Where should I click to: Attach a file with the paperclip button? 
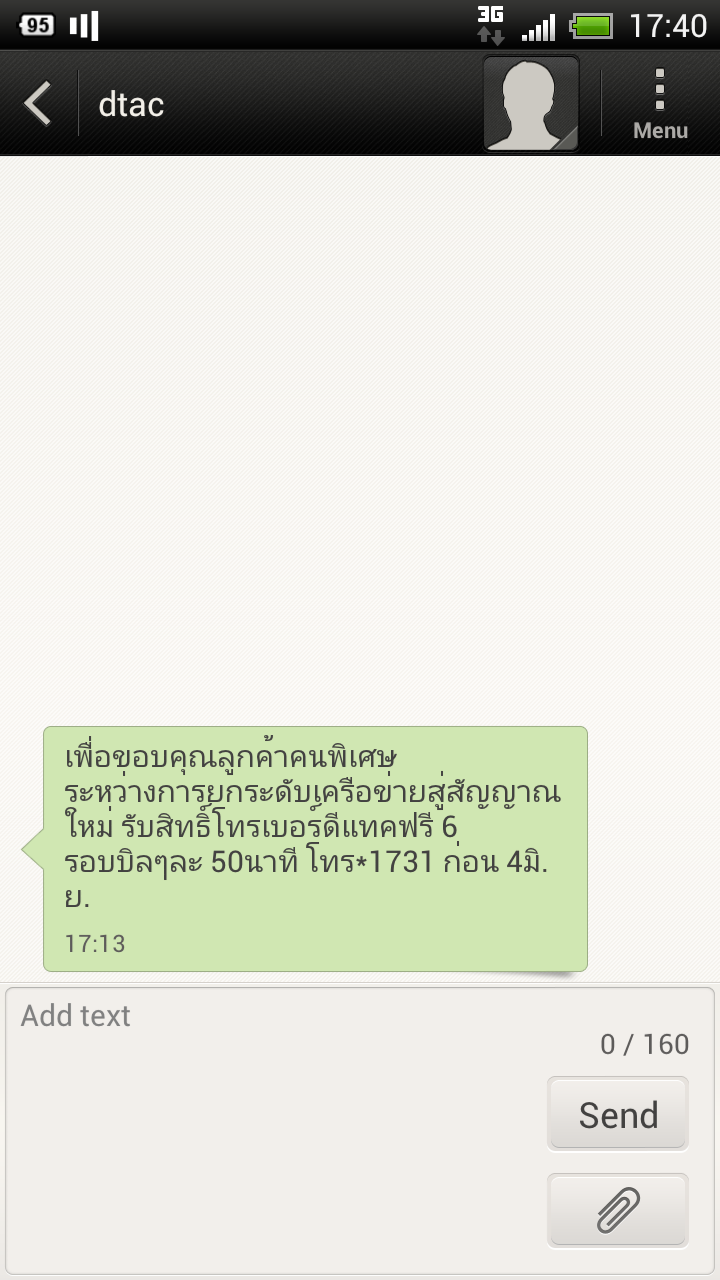(618, 1211)
